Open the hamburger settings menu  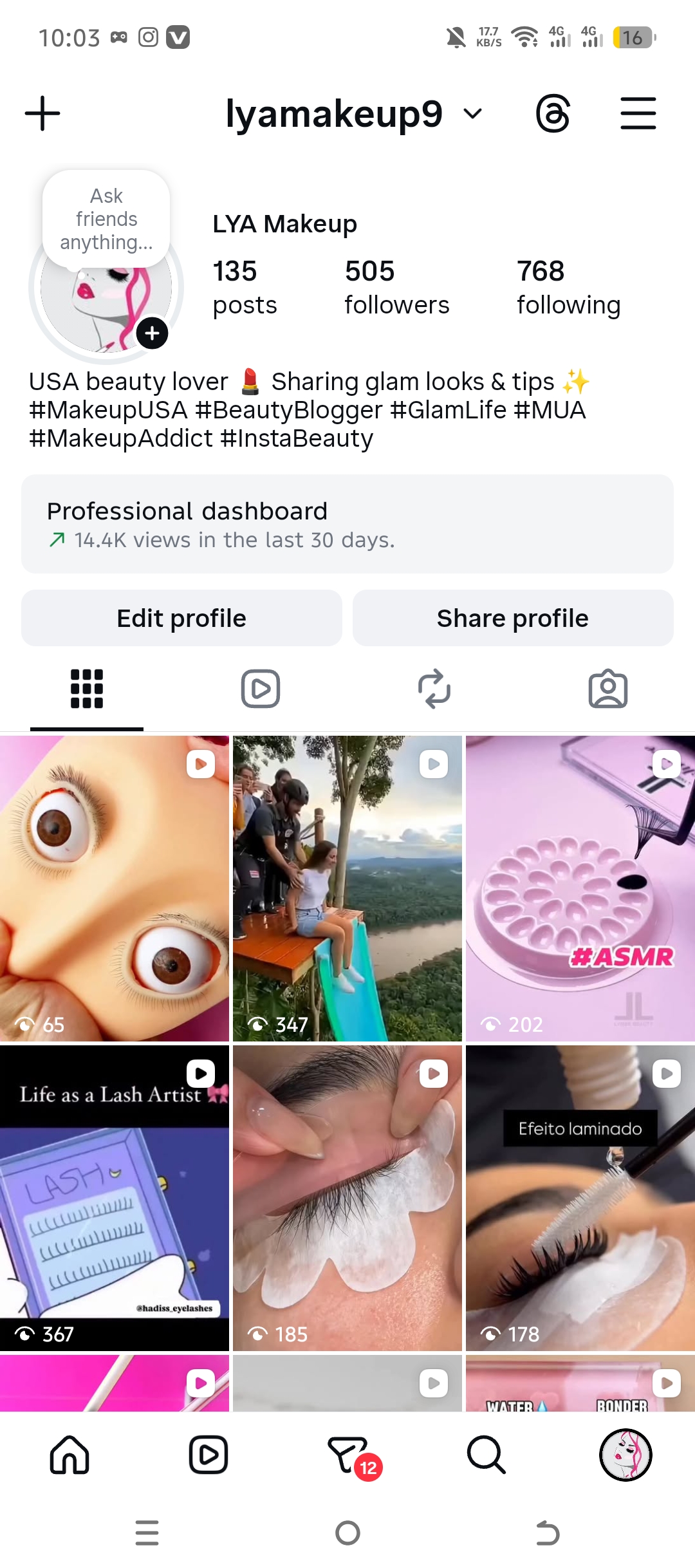638,114
